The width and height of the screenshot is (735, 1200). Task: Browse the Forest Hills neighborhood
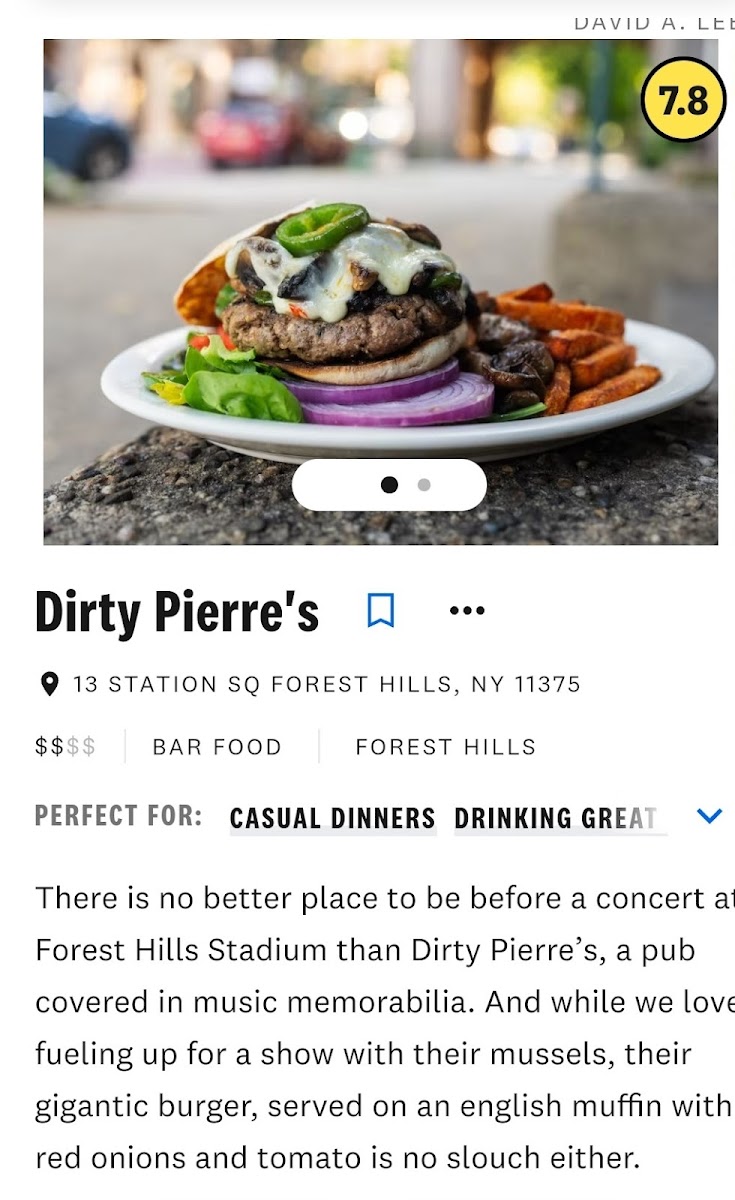[445, 747]
